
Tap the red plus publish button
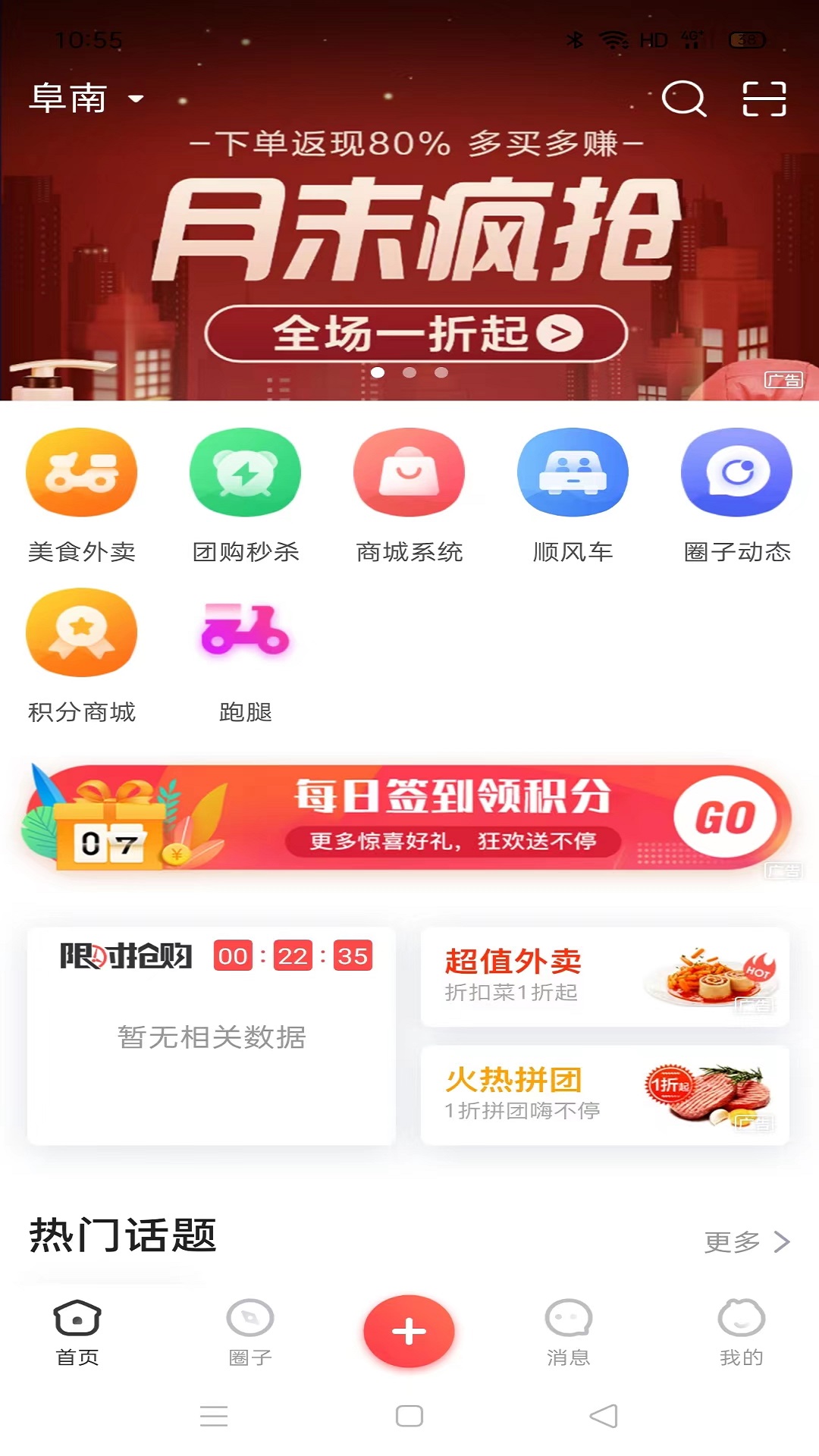point(409,1331)
